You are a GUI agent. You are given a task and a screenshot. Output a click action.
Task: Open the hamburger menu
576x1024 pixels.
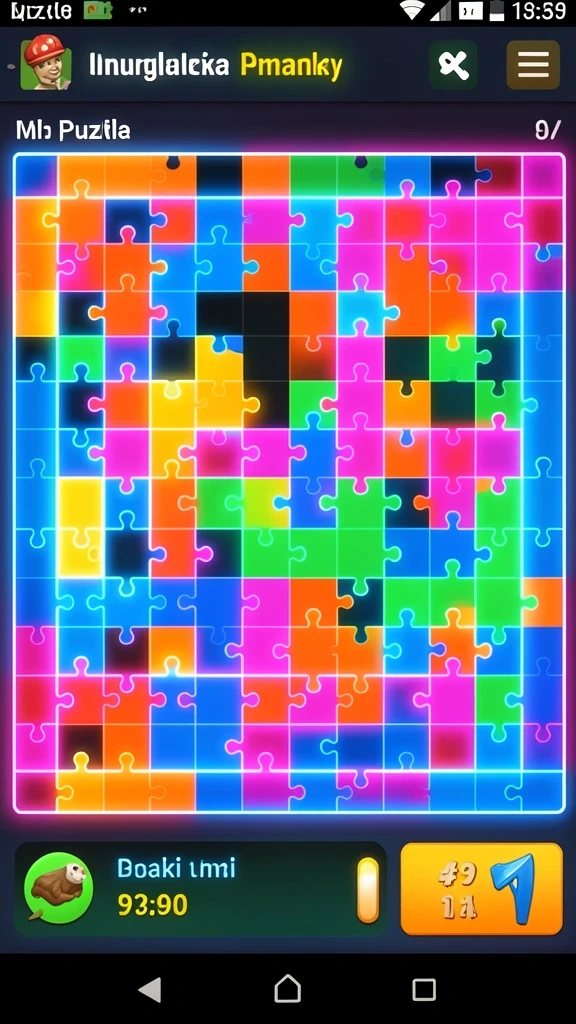coord(533,65)
